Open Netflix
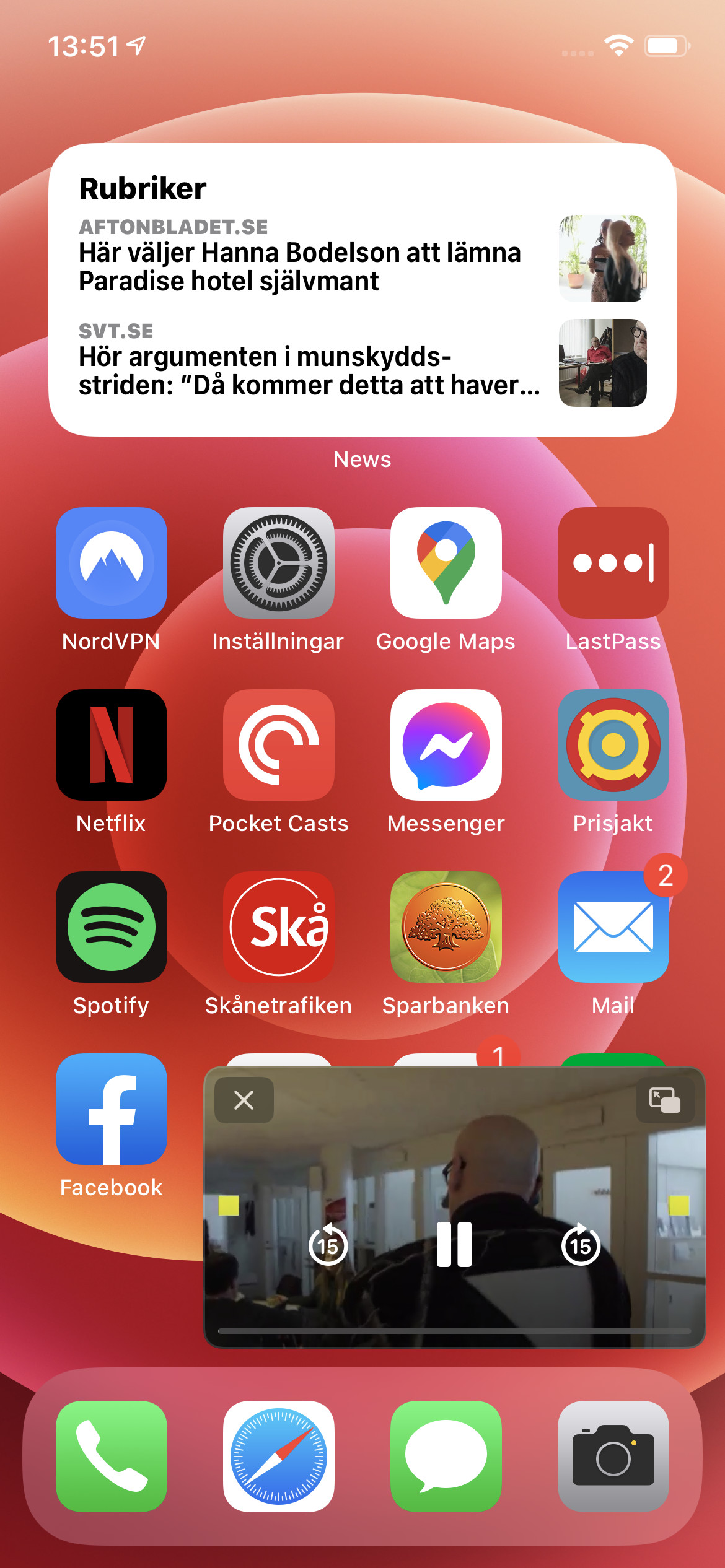This screenshot has height=1568, width=725. point(112,745)
